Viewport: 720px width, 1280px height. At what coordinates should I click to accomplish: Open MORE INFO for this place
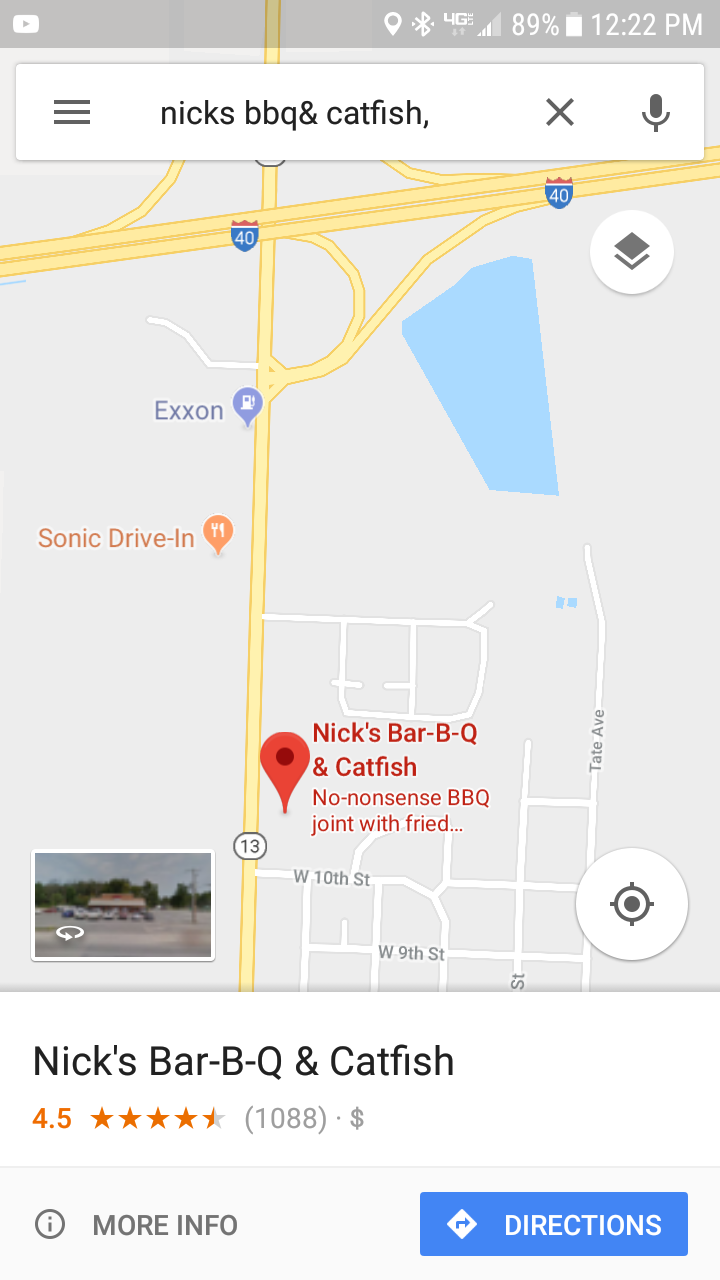(137, 1224)
